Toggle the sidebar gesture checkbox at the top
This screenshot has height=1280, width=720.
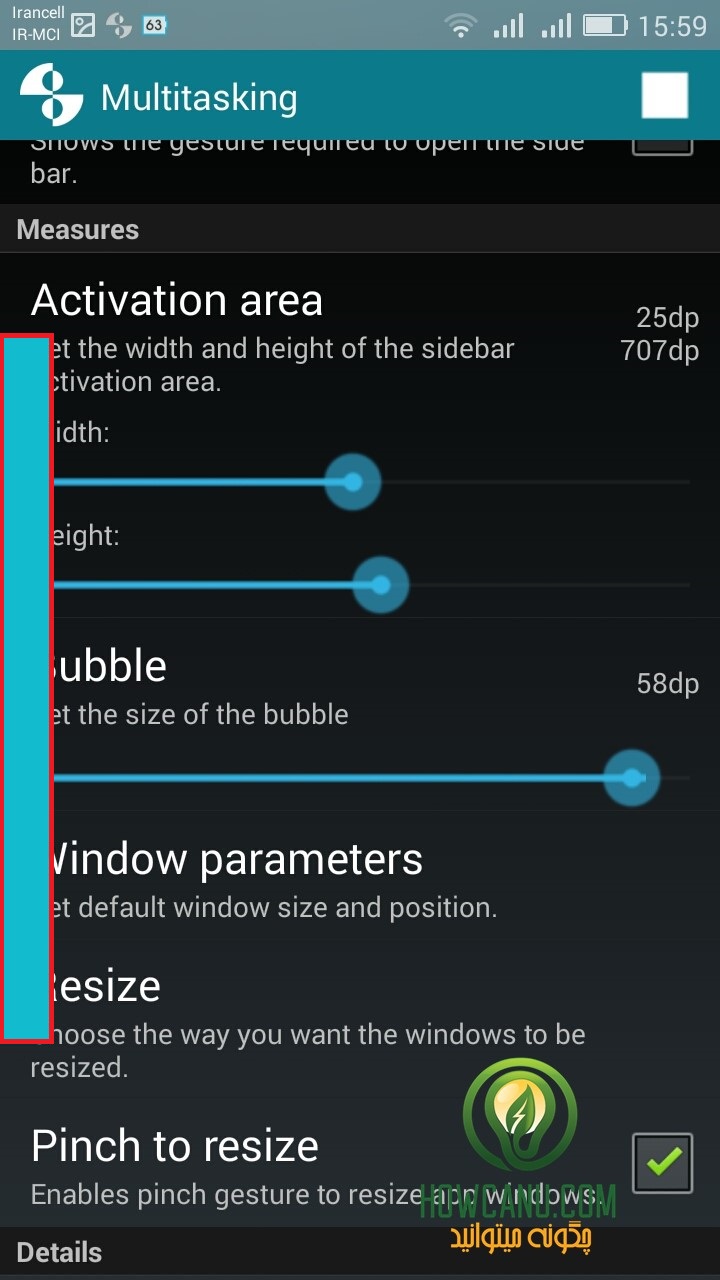pos(662,147)
